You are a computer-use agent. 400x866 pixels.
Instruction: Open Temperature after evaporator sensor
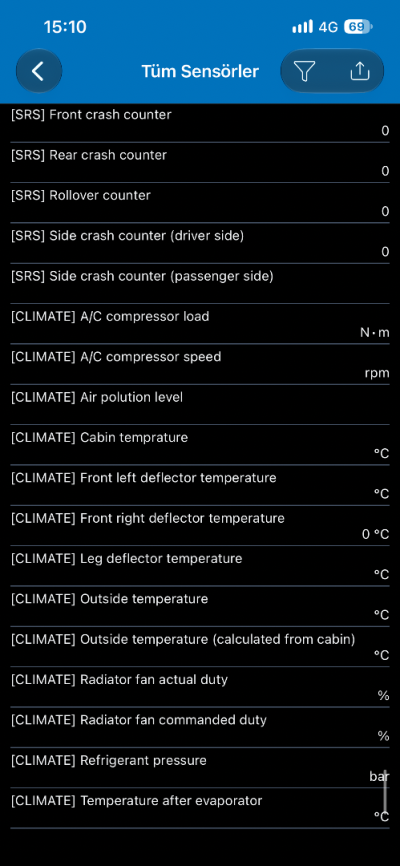tap(200, 808)
